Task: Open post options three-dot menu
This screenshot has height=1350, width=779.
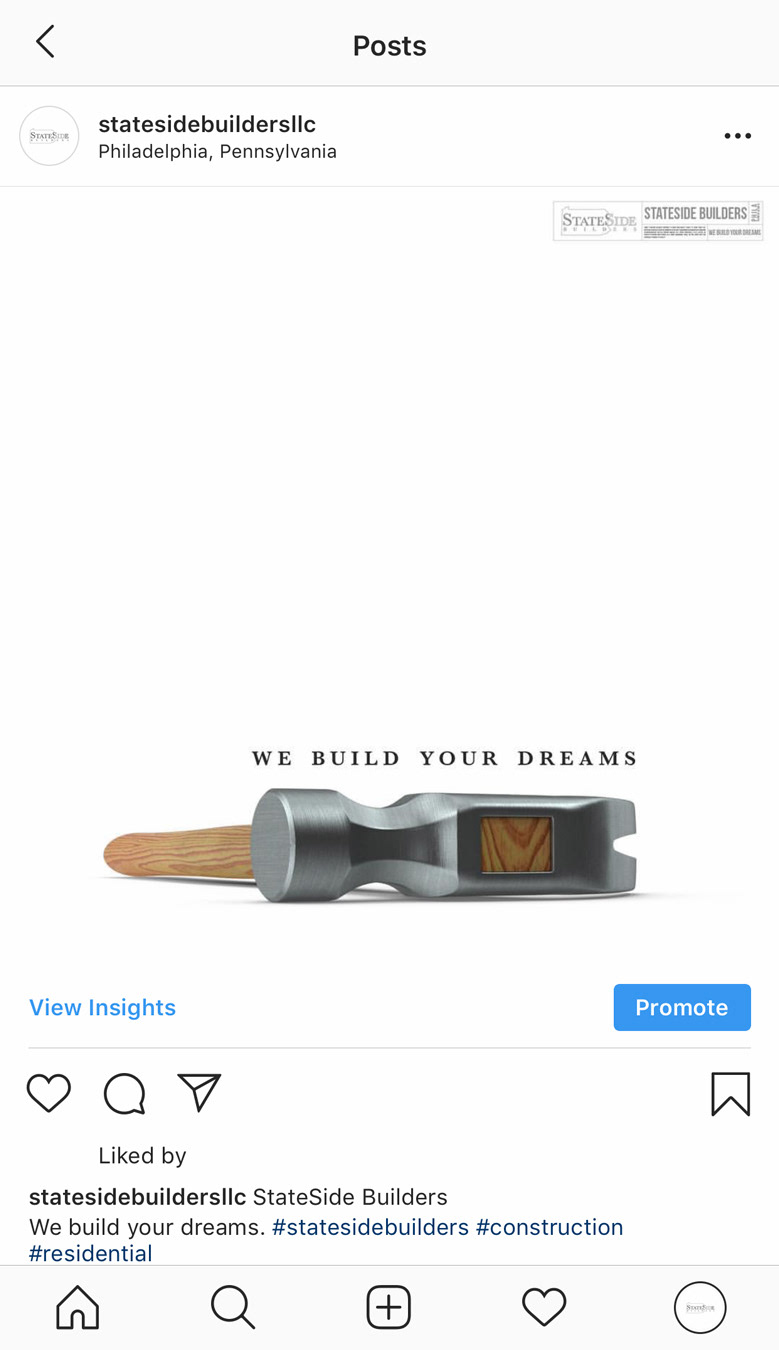Action: coord(737,136)
